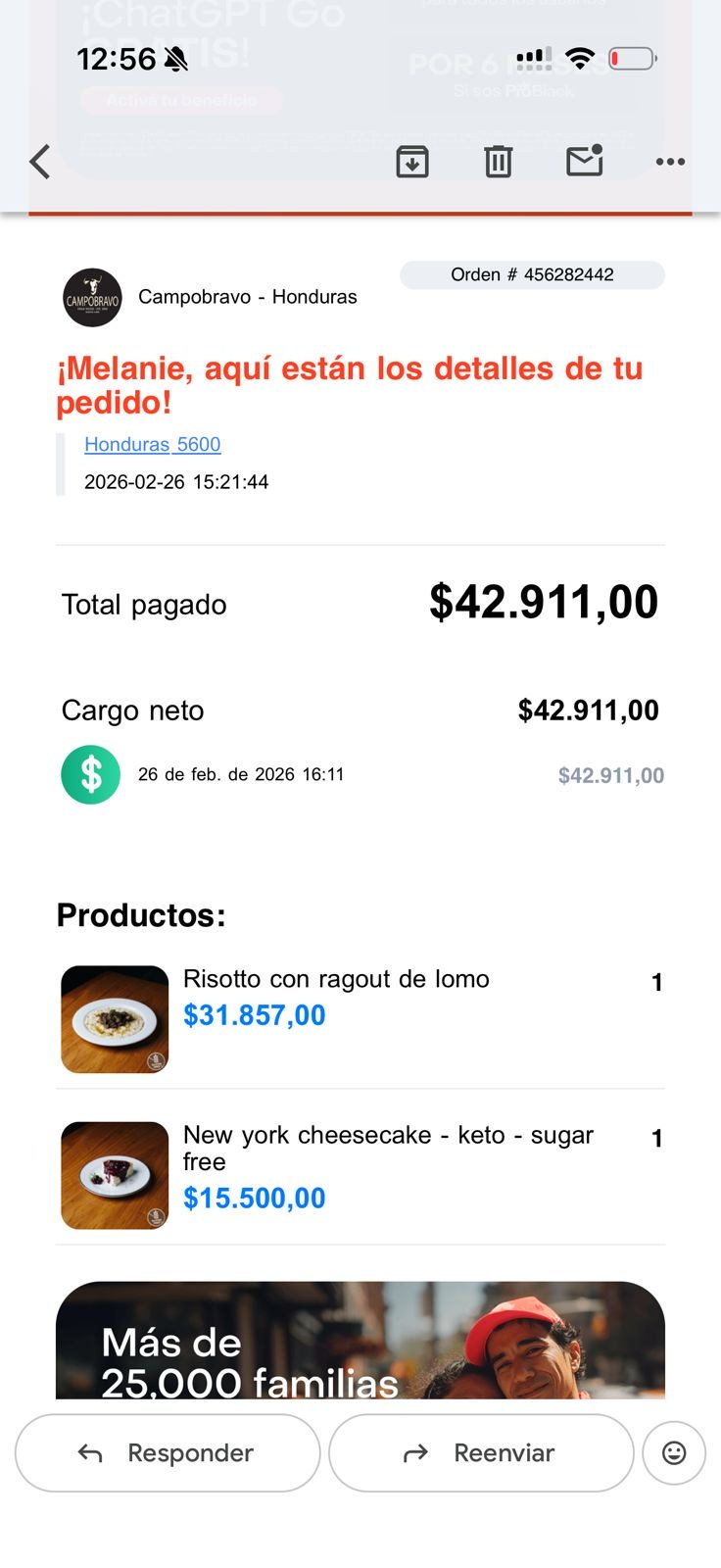721x1568 pixels.
Task: Open the three-dot overflow menu
Action: 670,162
